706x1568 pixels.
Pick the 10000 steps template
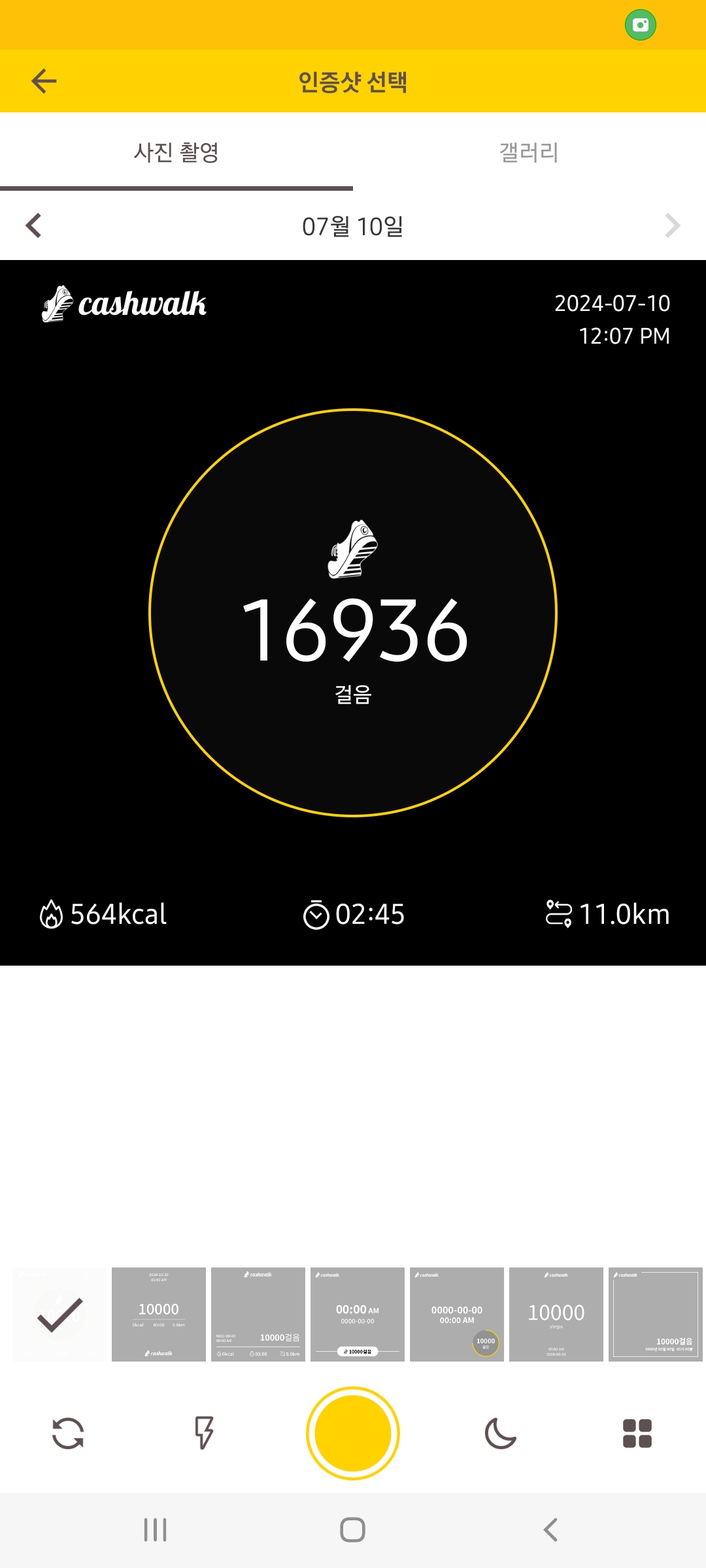(556, 1315)
